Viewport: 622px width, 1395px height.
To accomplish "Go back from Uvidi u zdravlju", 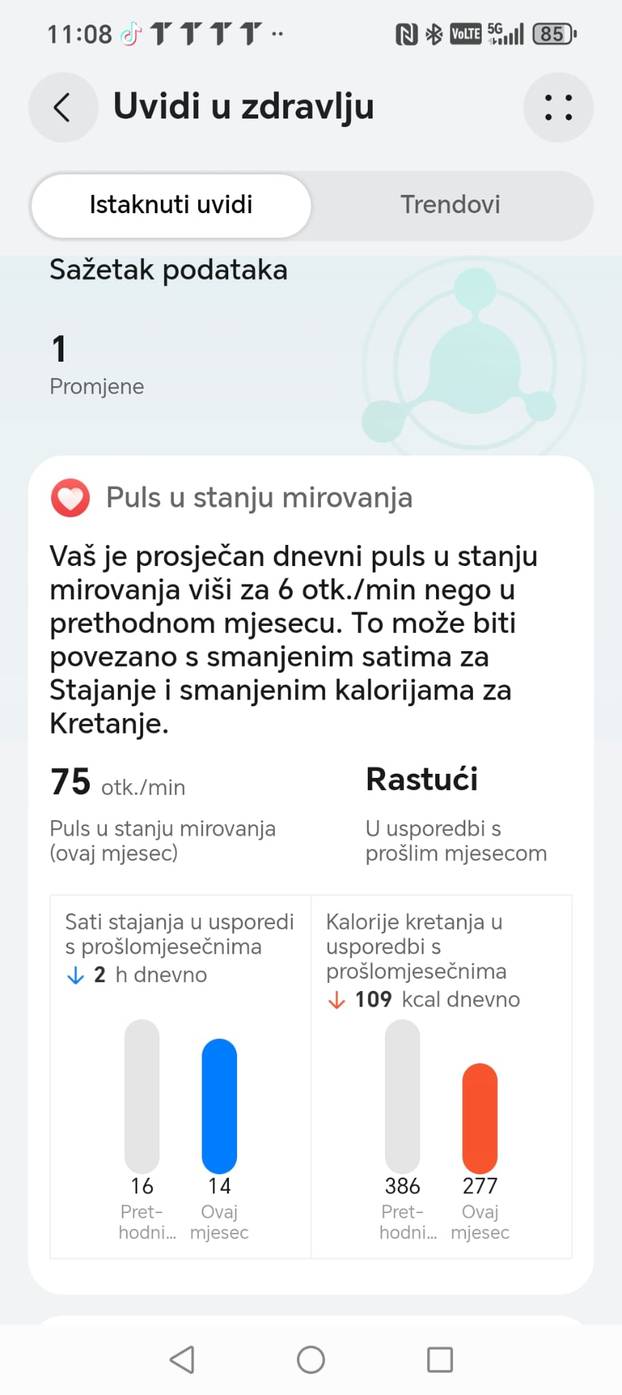I will [x=62, y=107].
